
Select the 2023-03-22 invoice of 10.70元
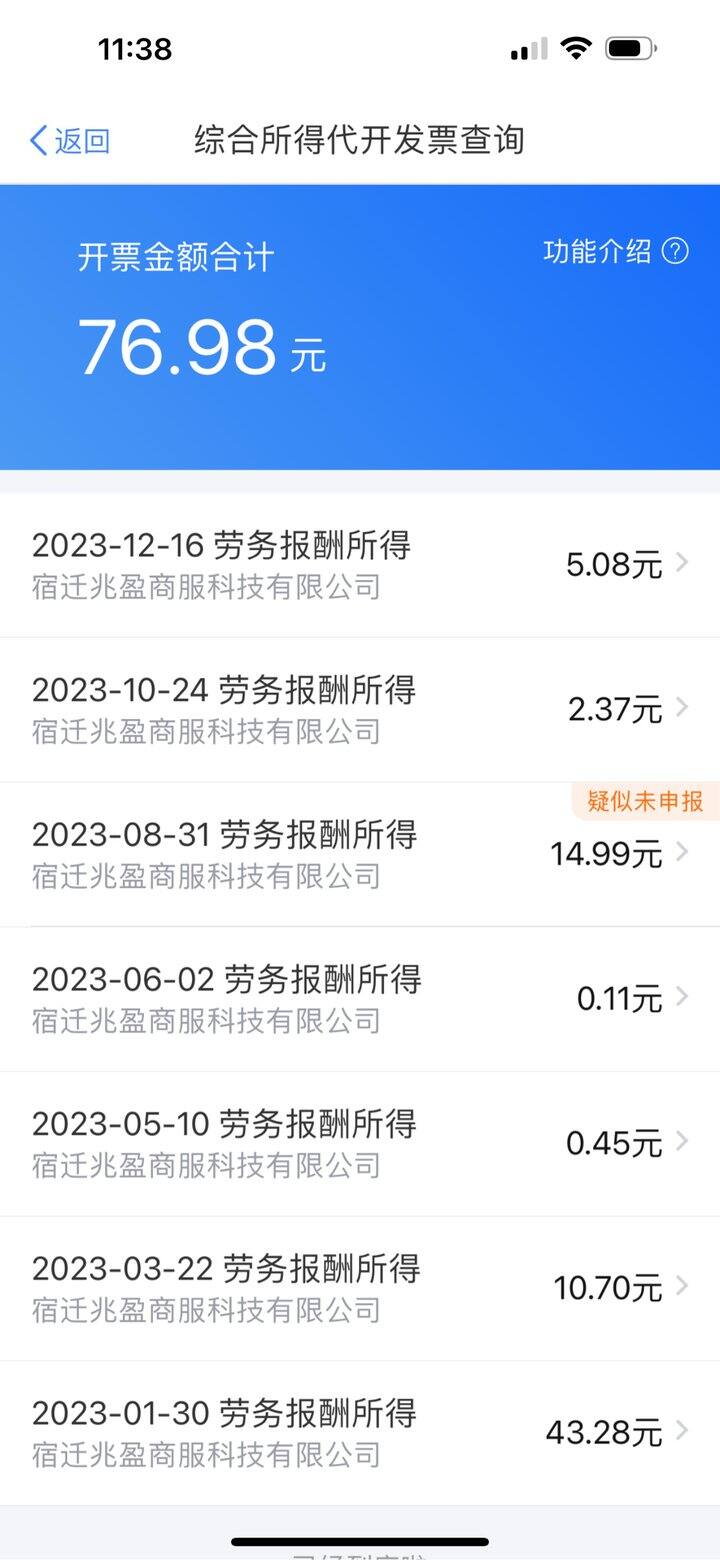coord(360,1289)
